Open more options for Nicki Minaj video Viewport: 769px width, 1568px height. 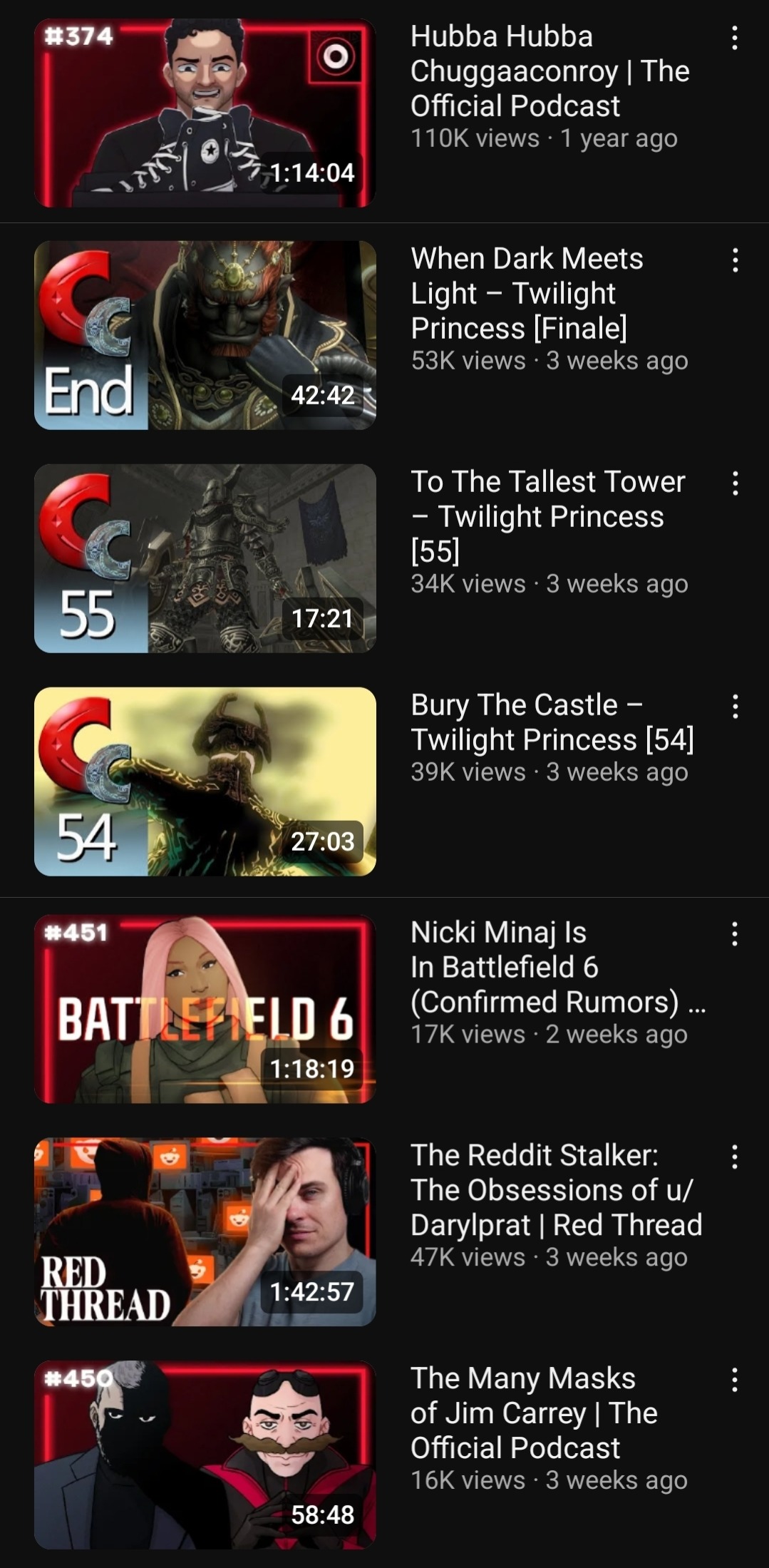pos(735,933)
